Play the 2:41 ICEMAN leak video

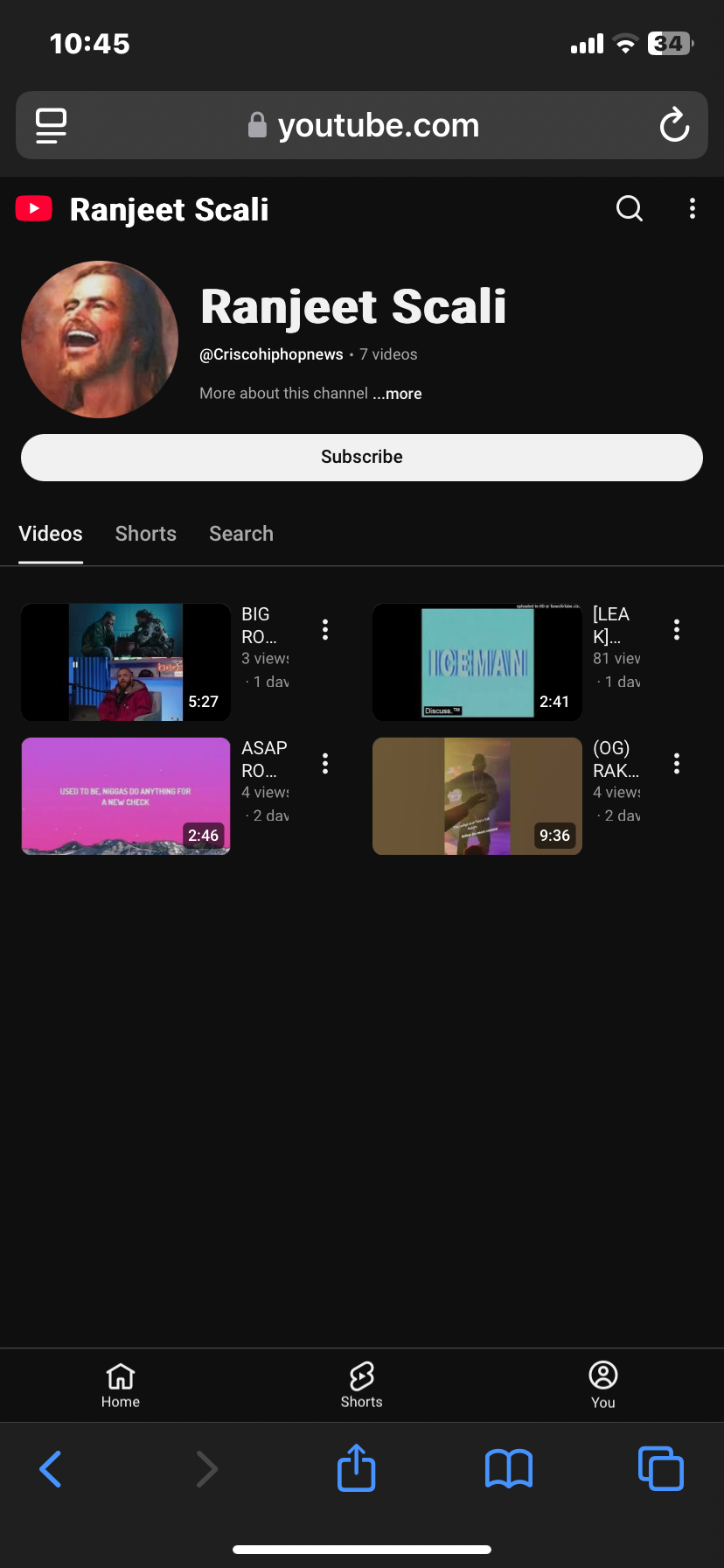[477, 662]
